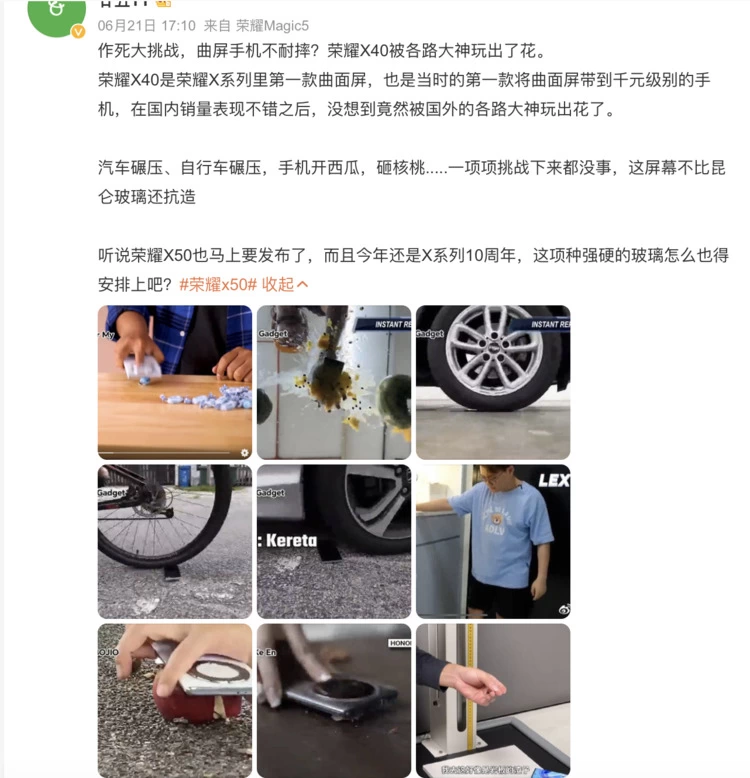This screenshot has width=750, height=778.
Task: Open the Kereta car tire photo
Action: point(334,541)
